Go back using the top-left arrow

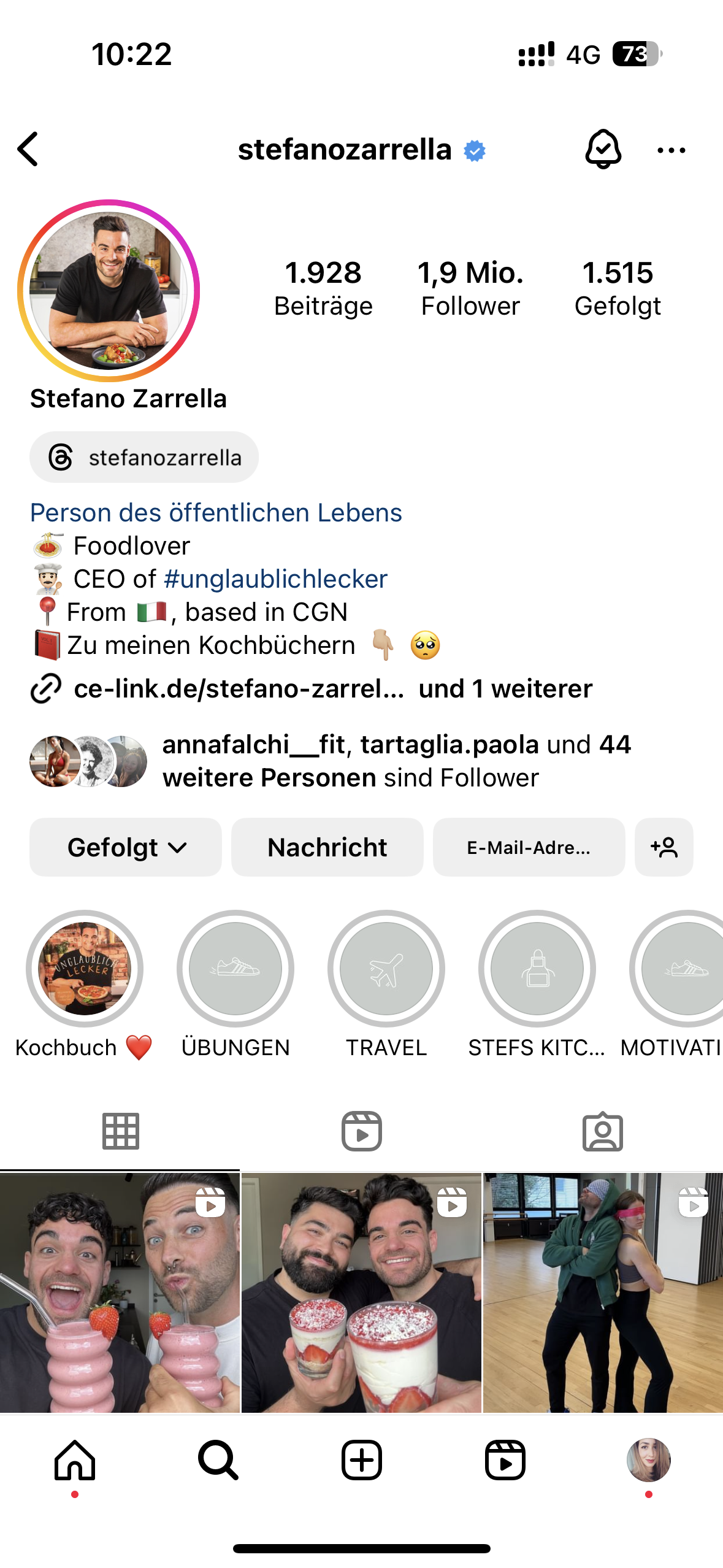28,149
